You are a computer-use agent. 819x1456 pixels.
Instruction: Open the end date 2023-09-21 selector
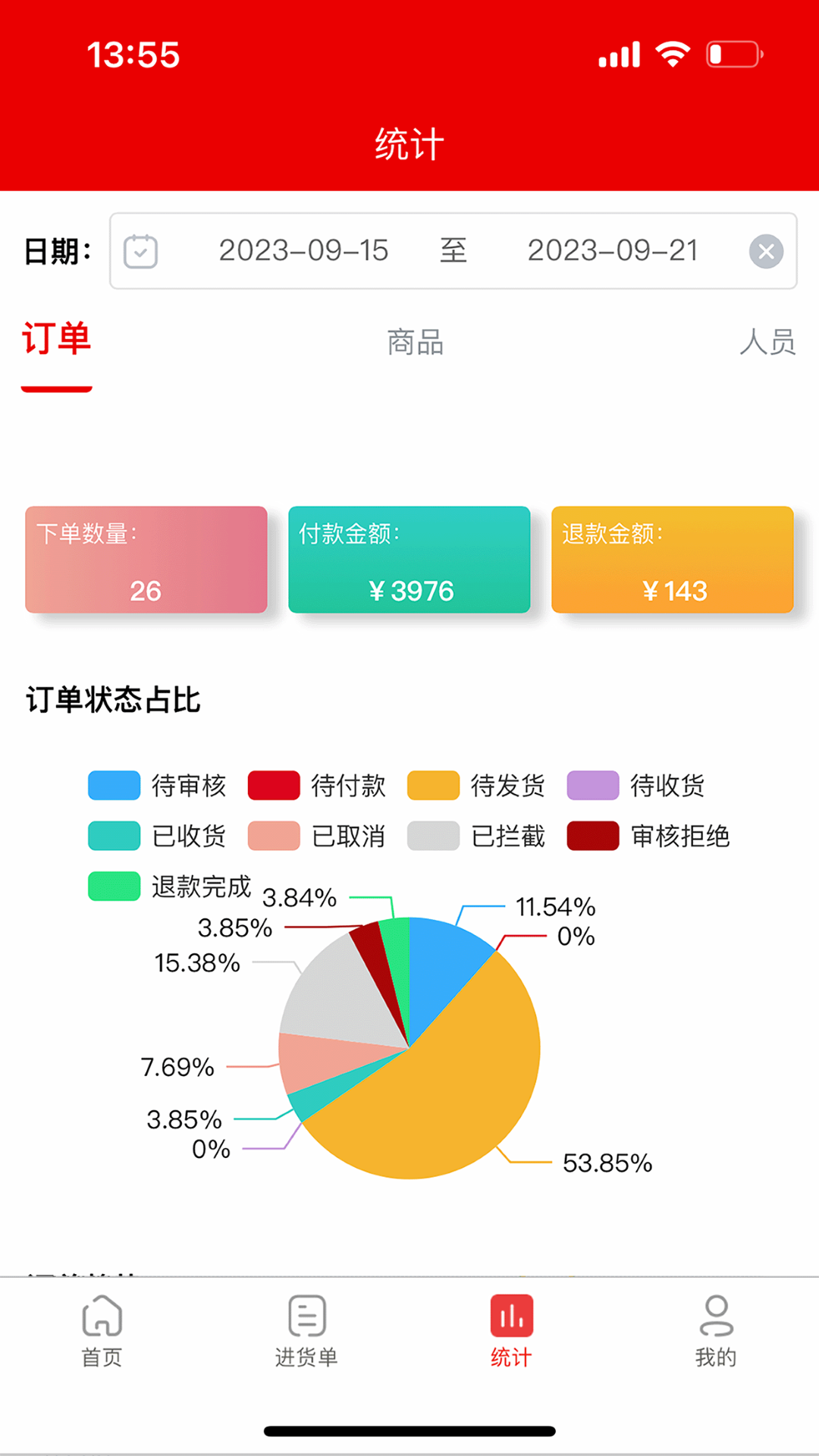pyautogui.click(x=612, y=251)
